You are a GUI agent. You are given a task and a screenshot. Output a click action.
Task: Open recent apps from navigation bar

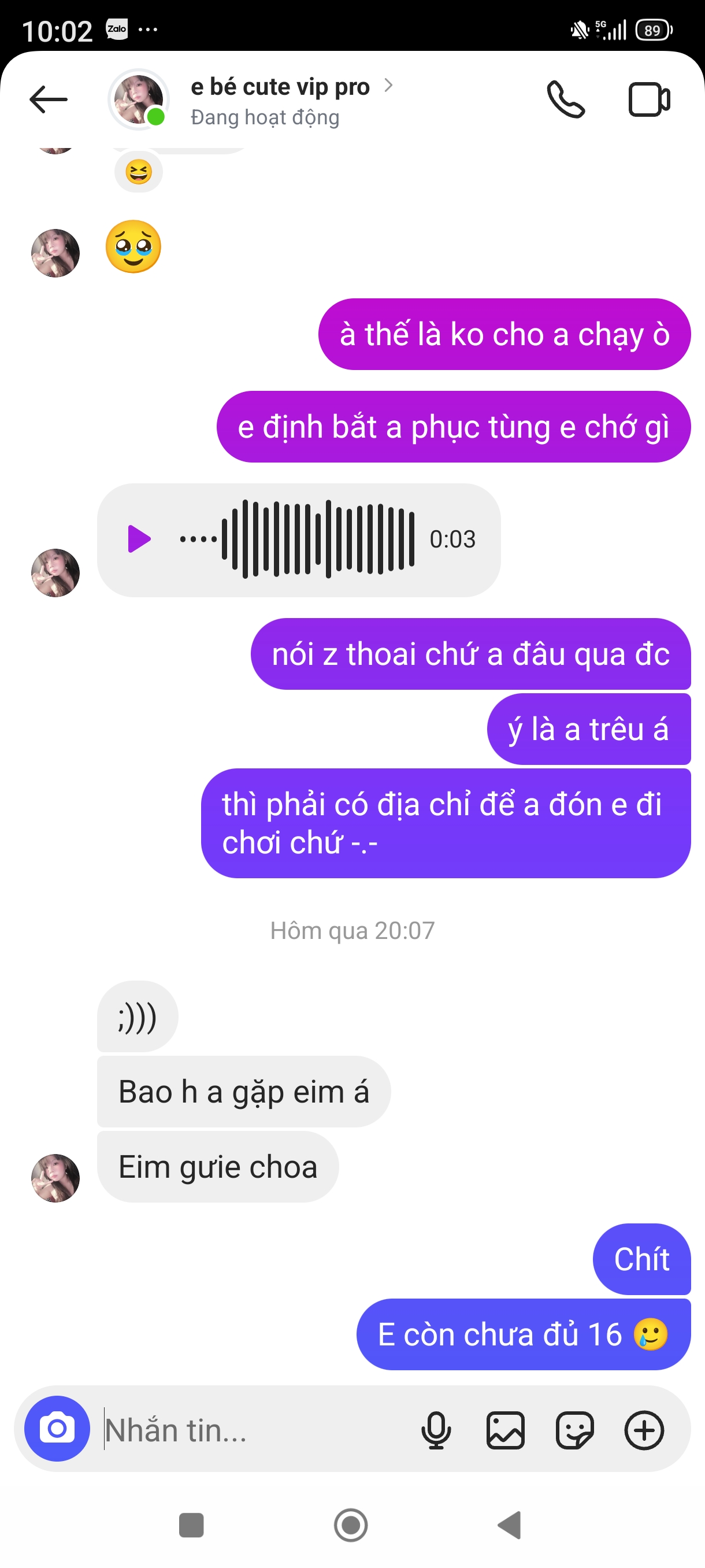click(x=192, y=1525)
